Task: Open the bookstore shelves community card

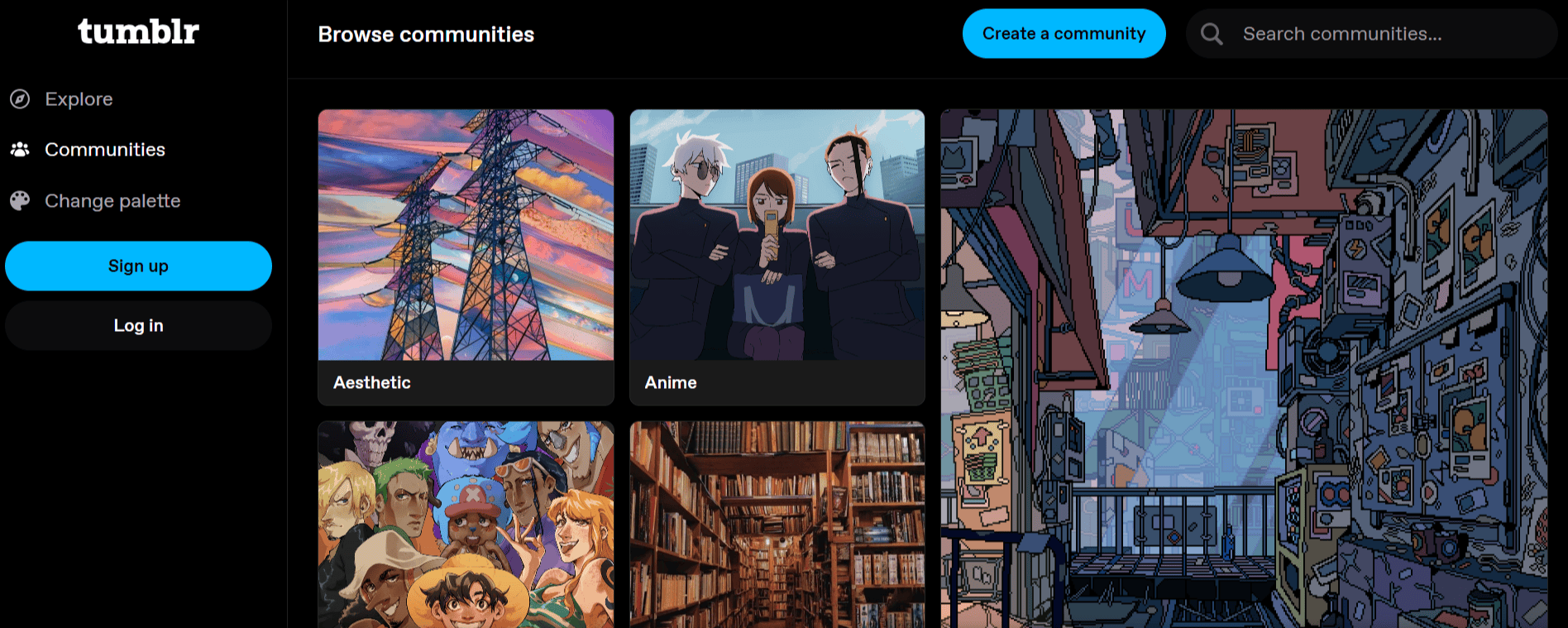Action: [777, 524]
